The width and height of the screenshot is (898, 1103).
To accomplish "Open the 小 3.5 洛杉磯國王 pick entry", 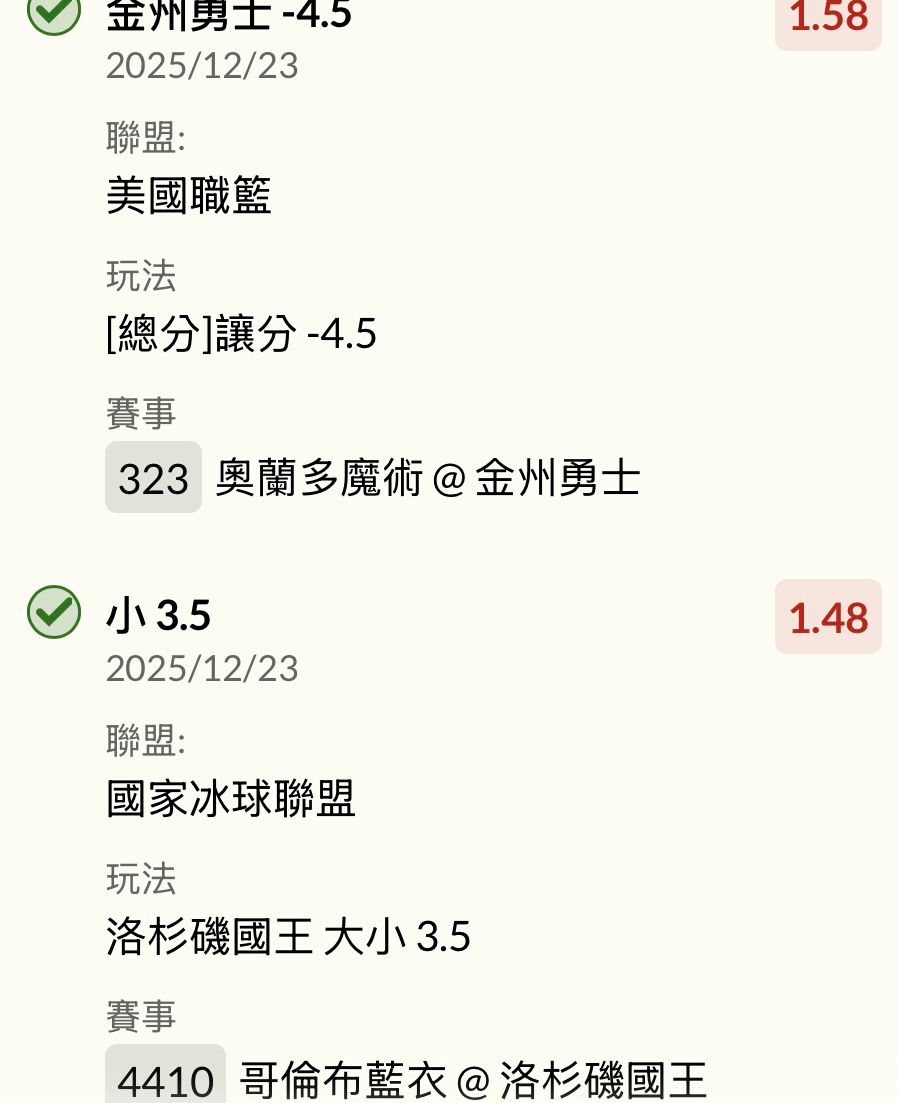I will (160, 616).
